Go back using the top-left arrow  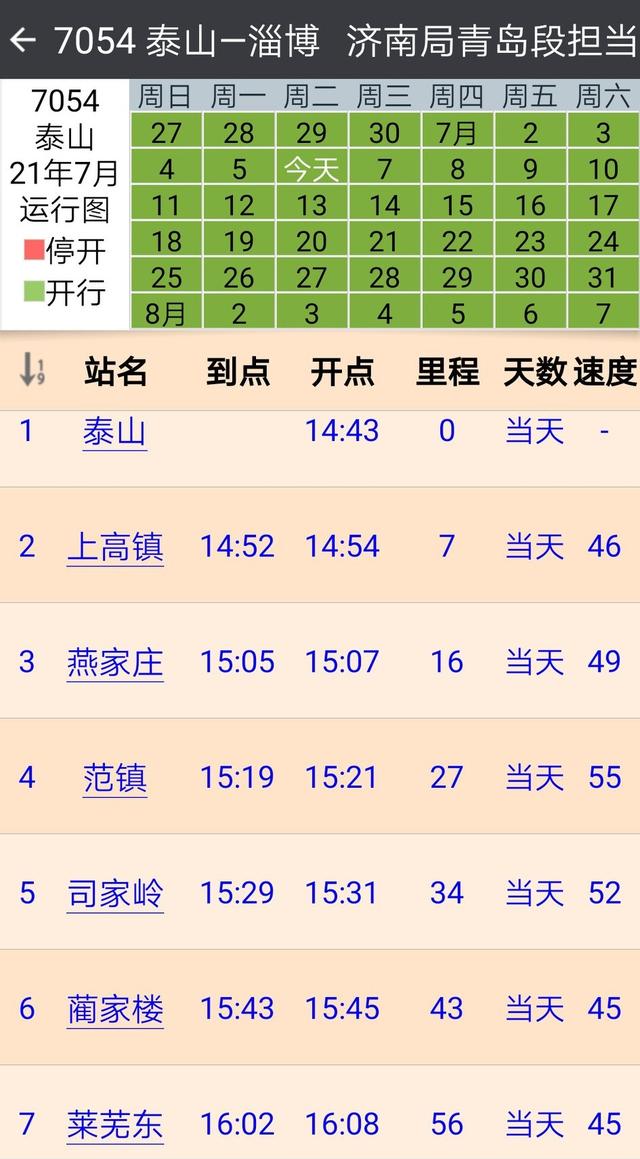(22, 40)
